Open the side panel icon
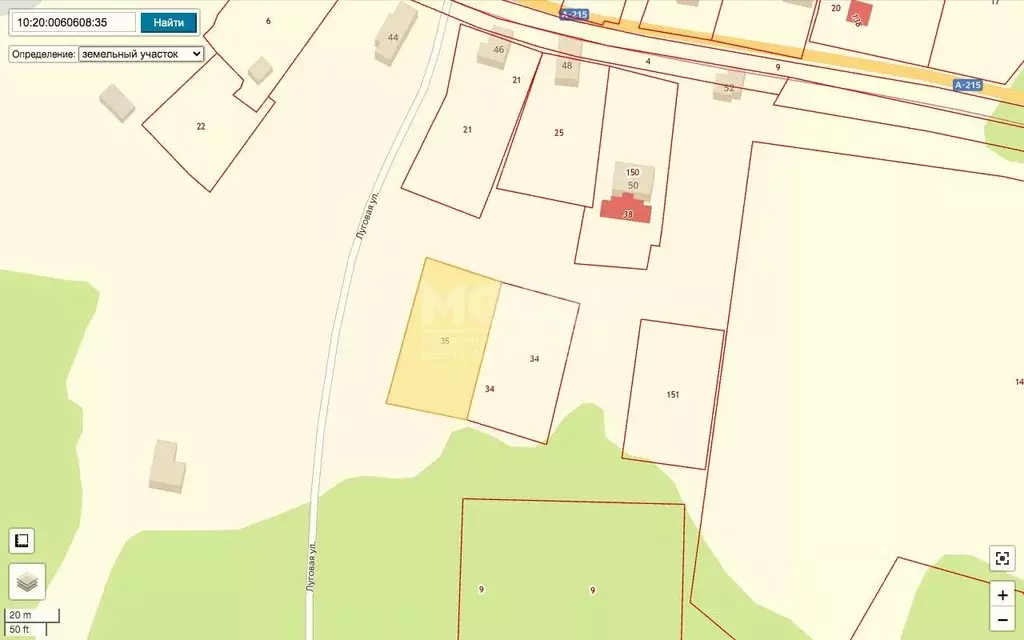The height and width of the screenshot is (640, 1024). (21, 541)
